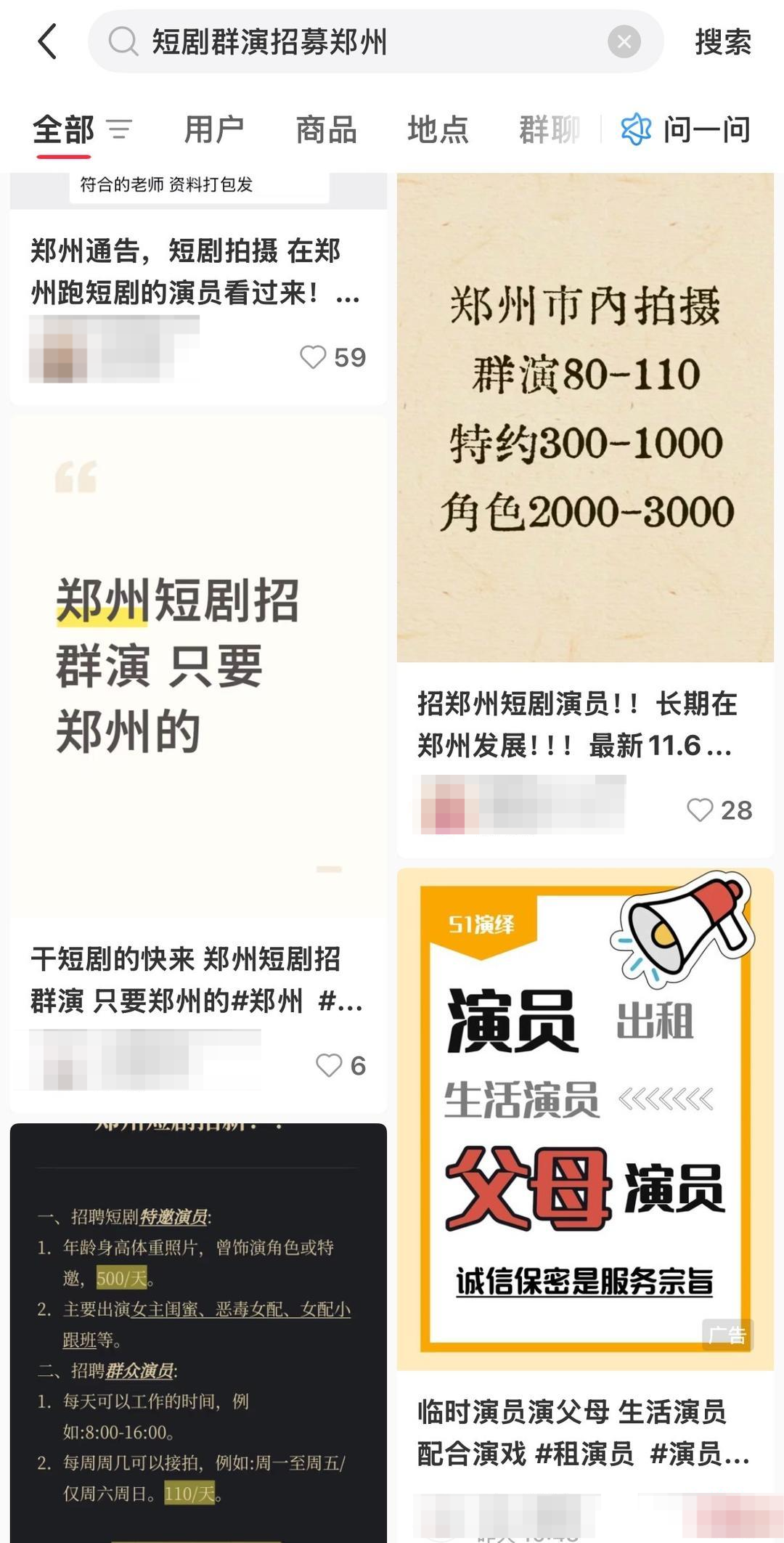Open the 问一问 AI assistant

click(686, 130)
